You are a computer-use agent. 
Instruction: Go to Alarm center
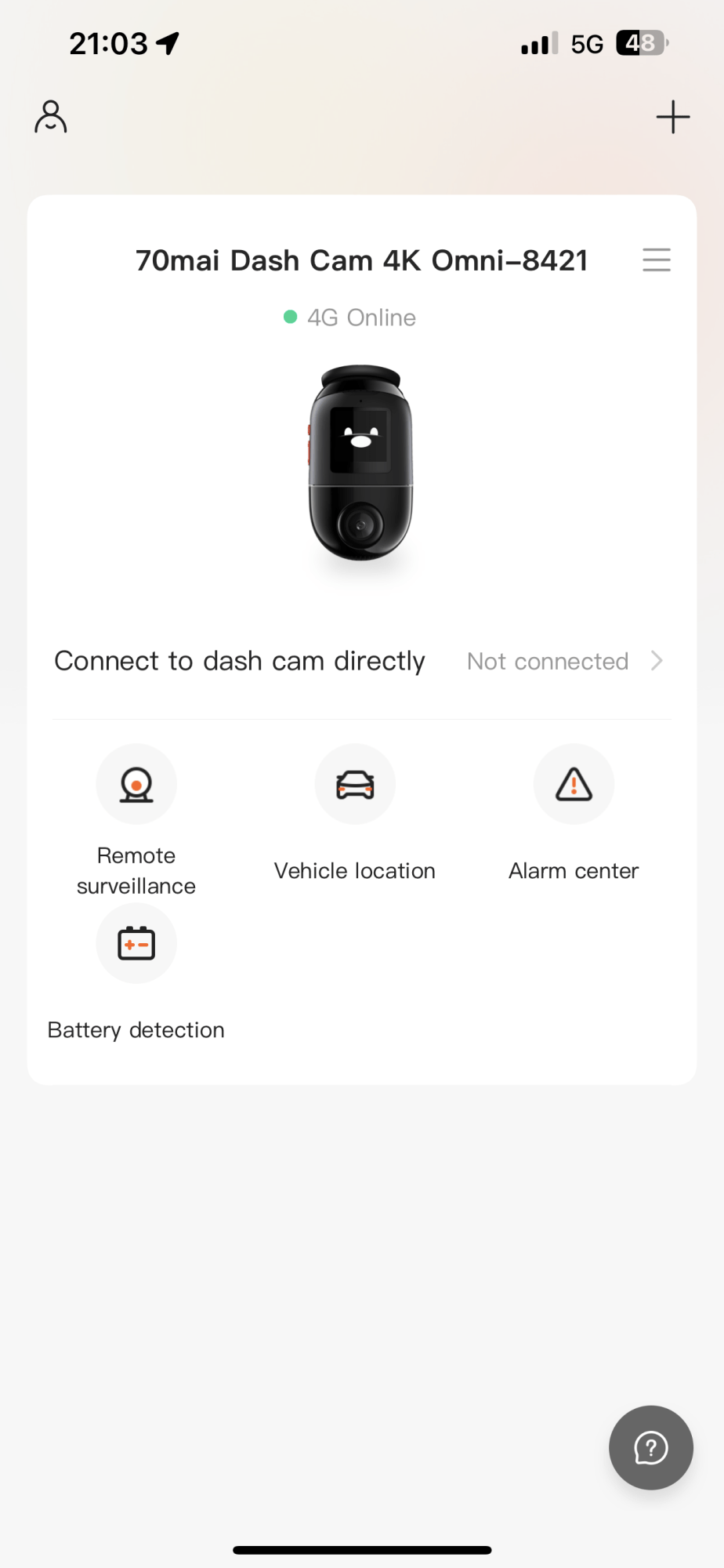pyautogui.click(x=574, y=785)
